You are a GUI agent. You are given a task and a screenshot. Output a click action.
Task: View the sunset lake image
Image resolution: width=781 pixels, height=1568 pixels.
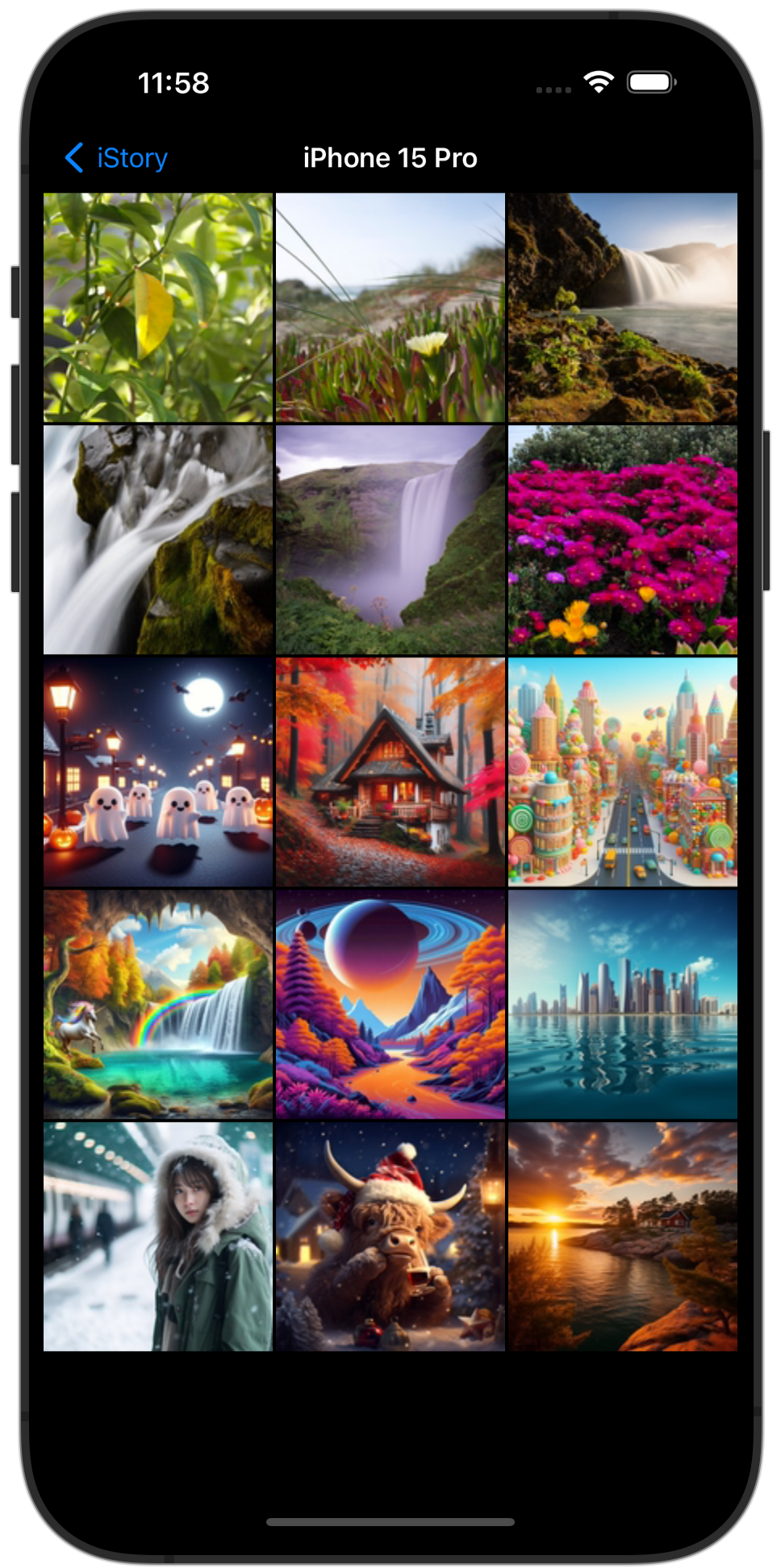coord(623,1236)
